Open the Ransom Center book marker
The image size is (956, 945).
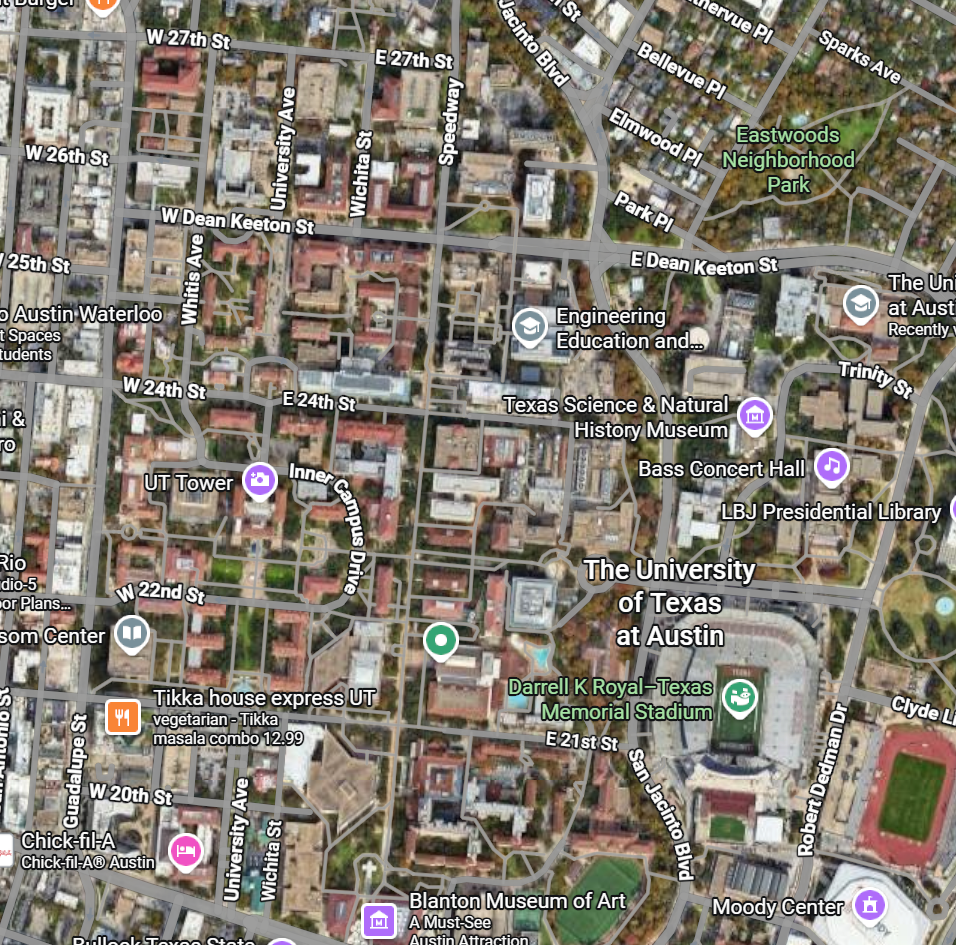tap(131, 632)
